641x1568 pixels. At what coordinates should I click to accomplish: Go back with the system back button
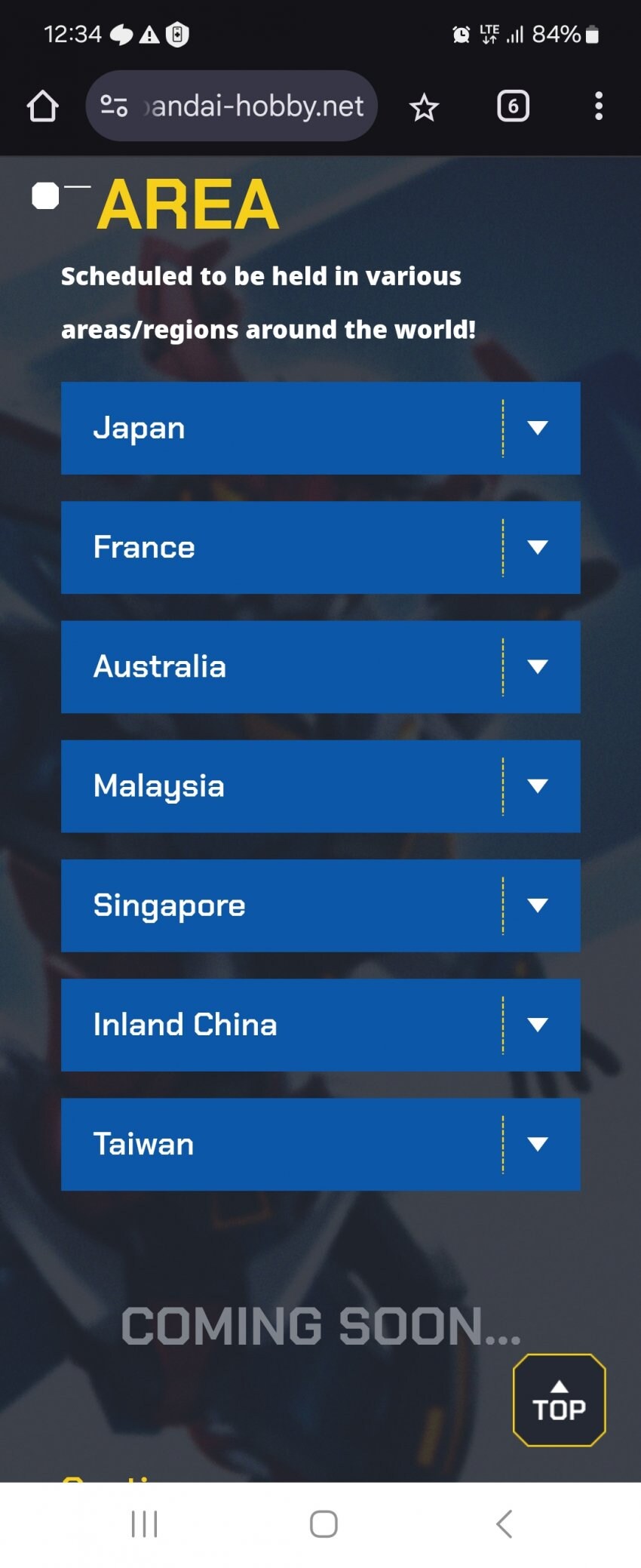point(505,1523)
